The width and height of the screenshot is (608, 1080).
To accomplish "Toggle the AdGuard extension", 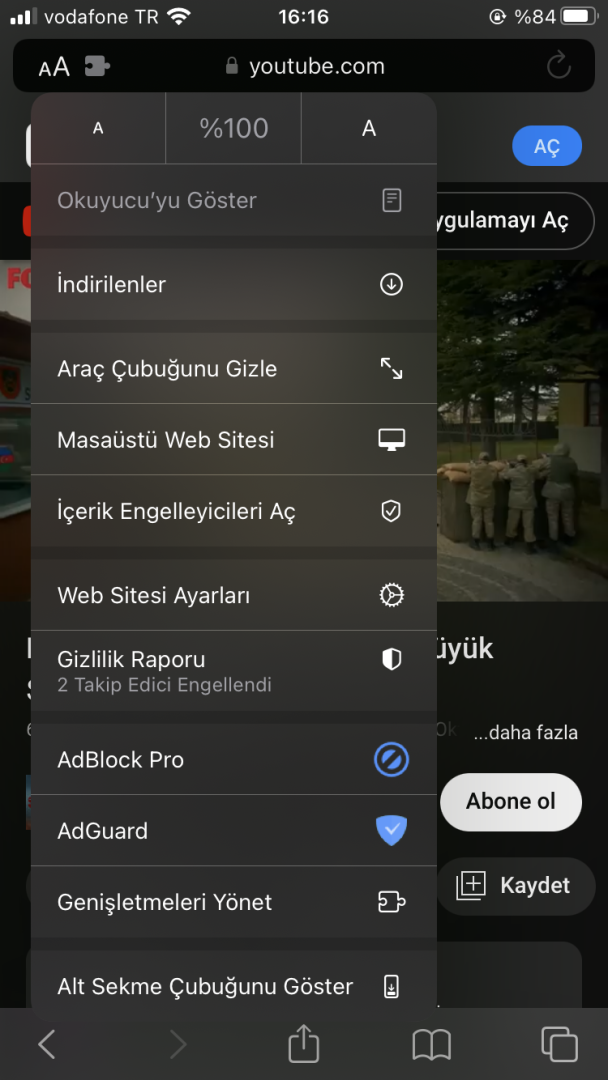I will click(x=233, y=831).
